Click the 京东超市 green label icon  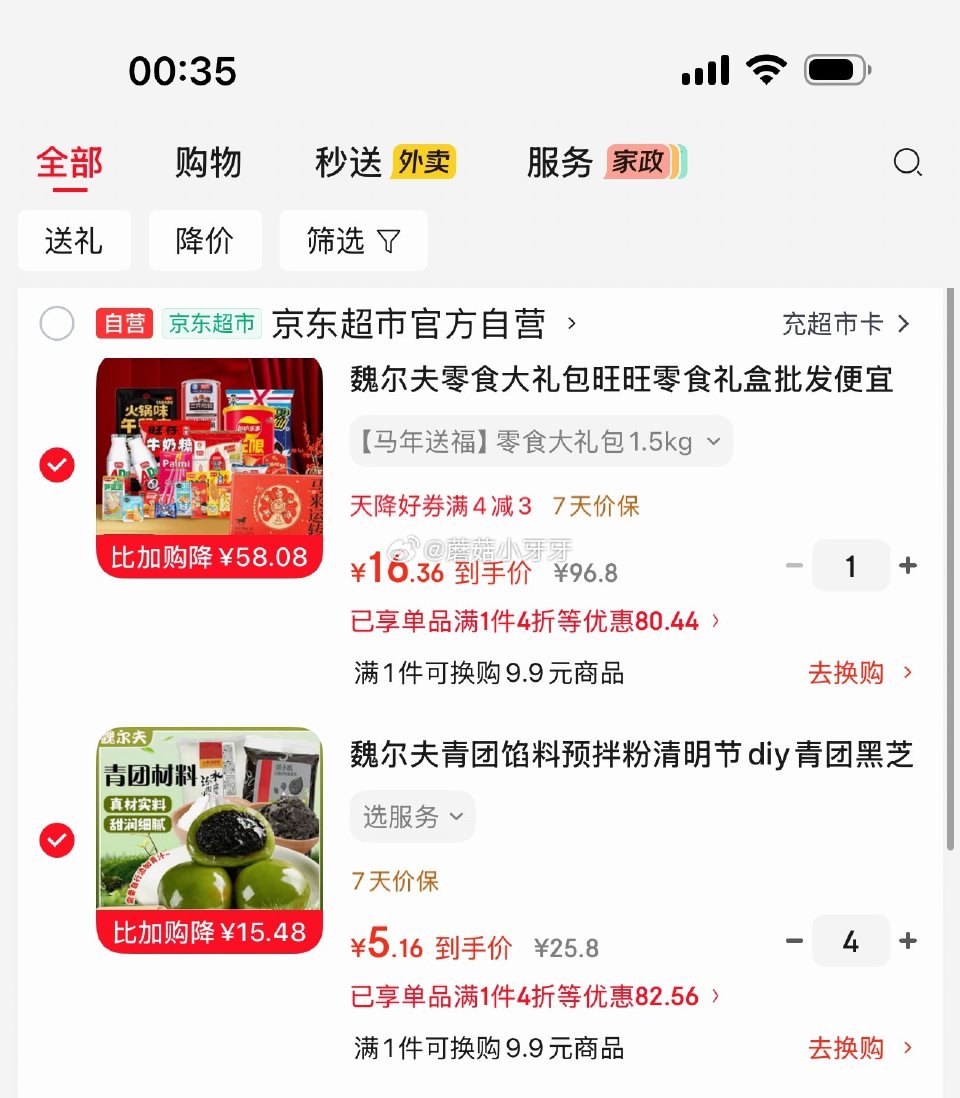click(212, 324)
